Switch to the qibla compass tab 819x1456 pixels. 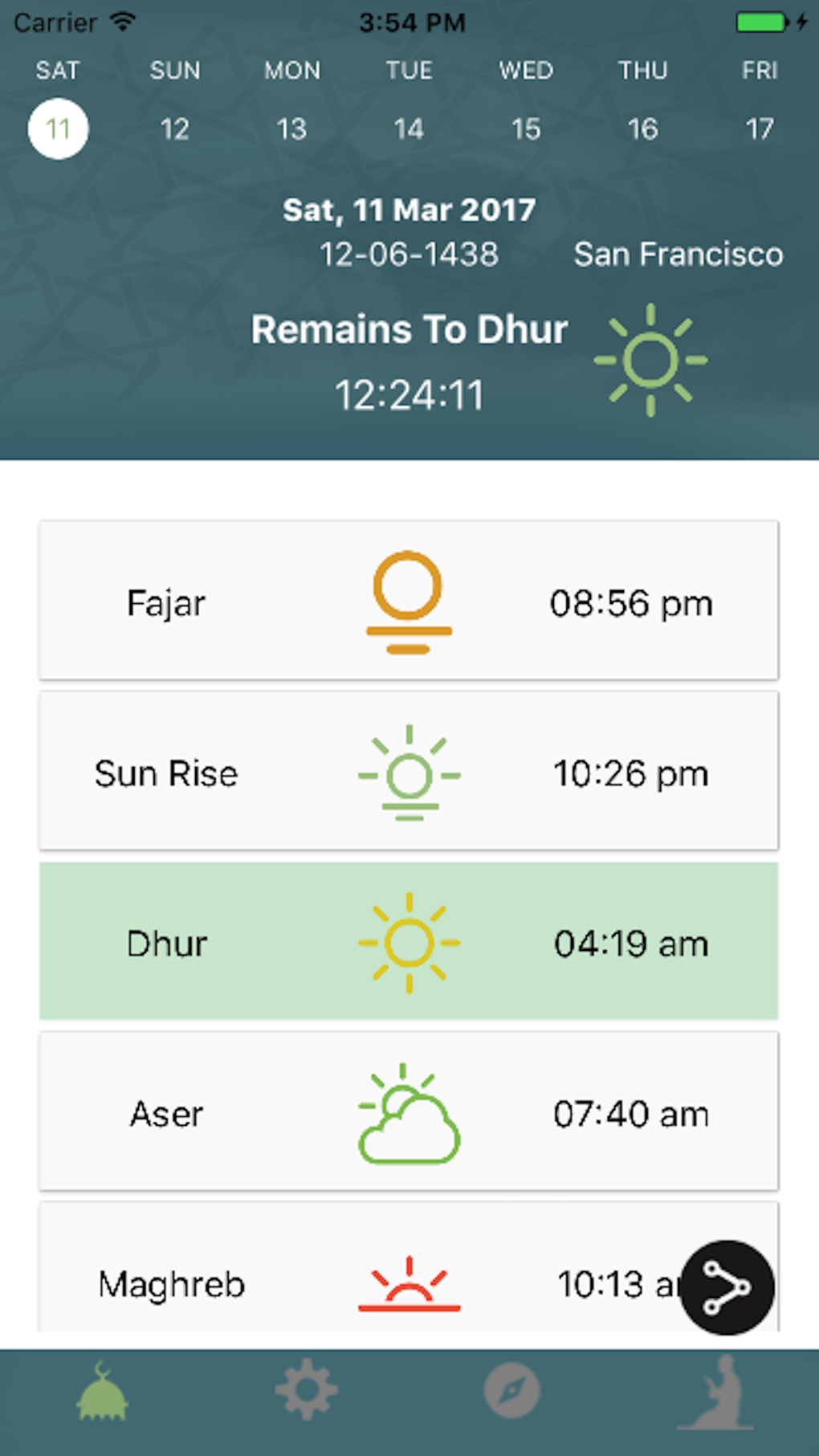coord(511,1390)
